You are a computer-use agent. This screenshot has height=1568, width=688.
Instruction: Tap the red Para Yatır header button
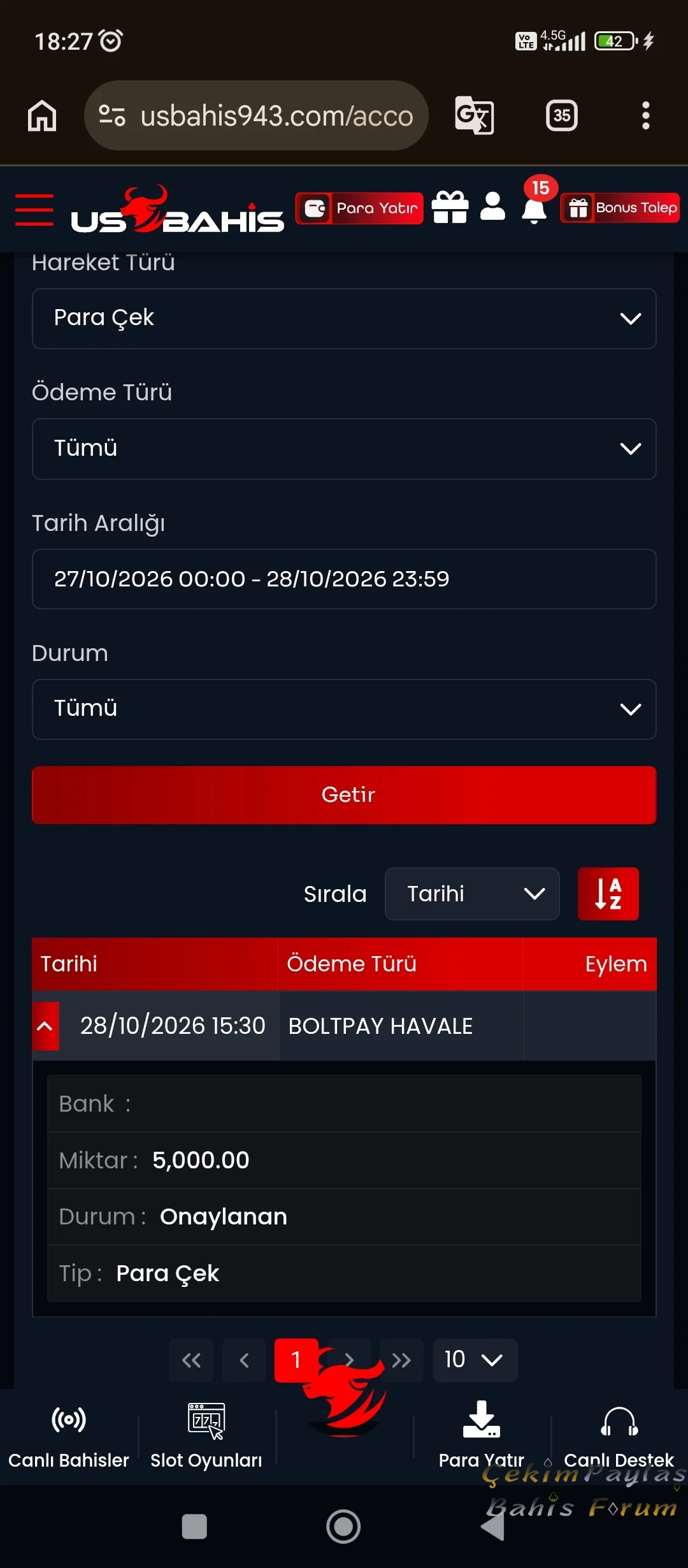point(359,208)
